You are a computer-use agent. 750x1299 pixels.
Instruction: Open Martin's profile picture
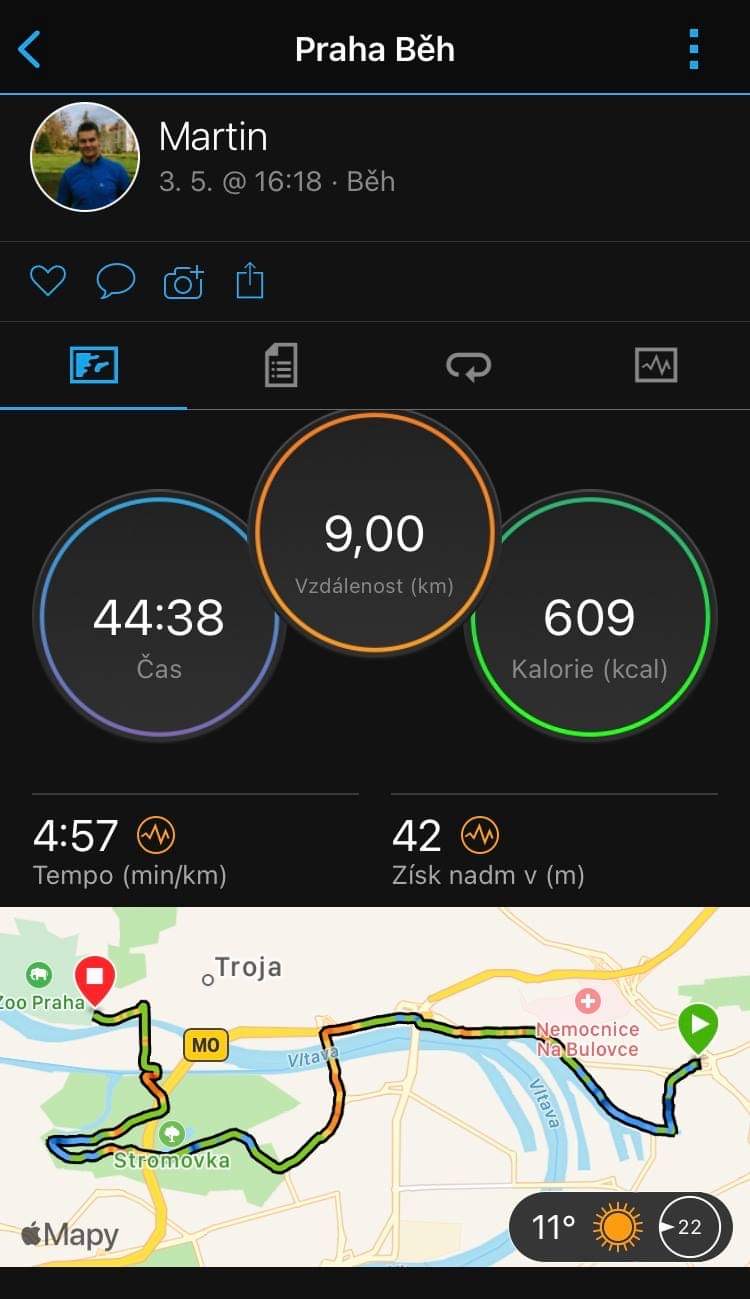85,157
